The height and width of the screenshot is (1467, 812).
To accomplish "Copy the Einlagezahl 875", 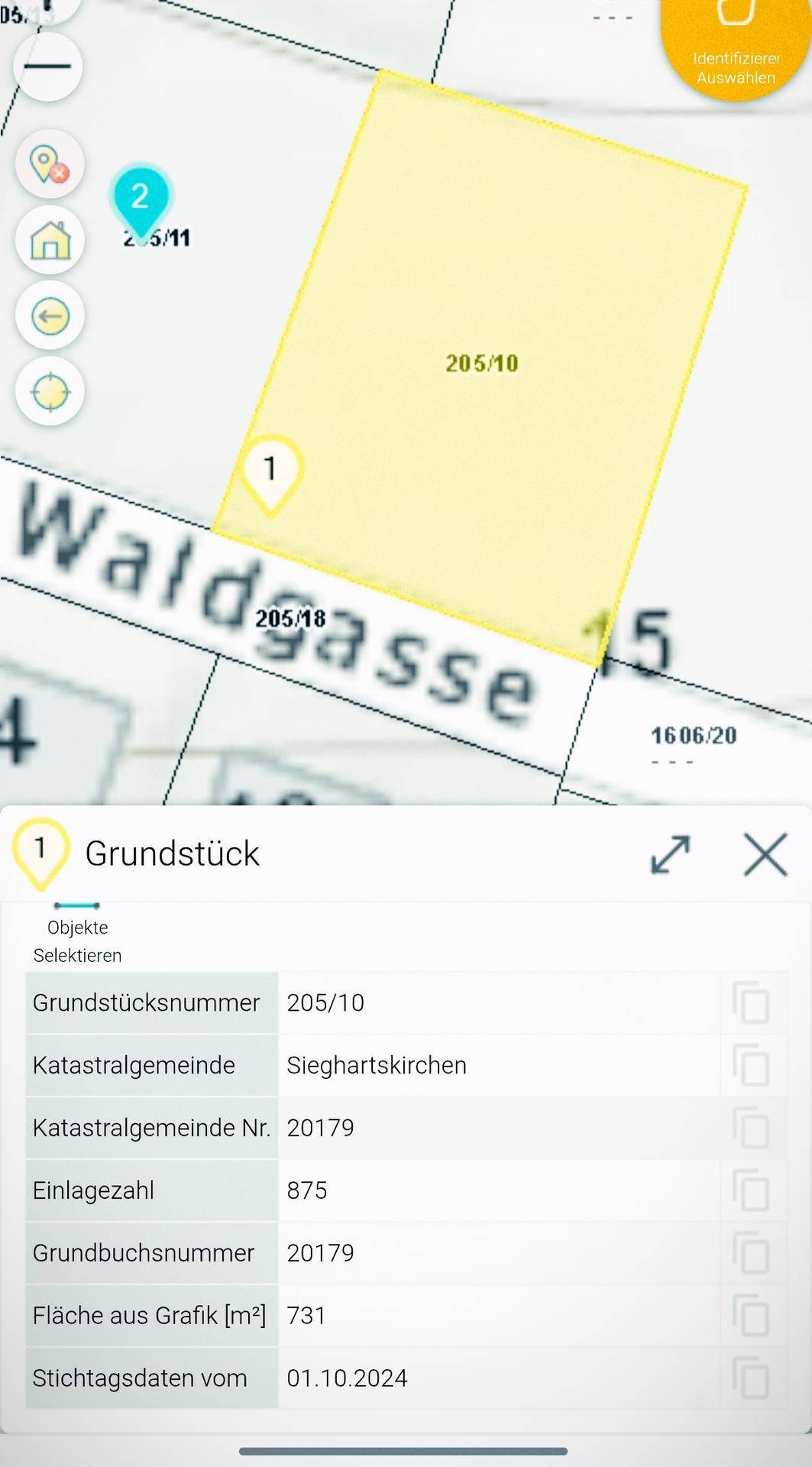I will coord(751,1190).
